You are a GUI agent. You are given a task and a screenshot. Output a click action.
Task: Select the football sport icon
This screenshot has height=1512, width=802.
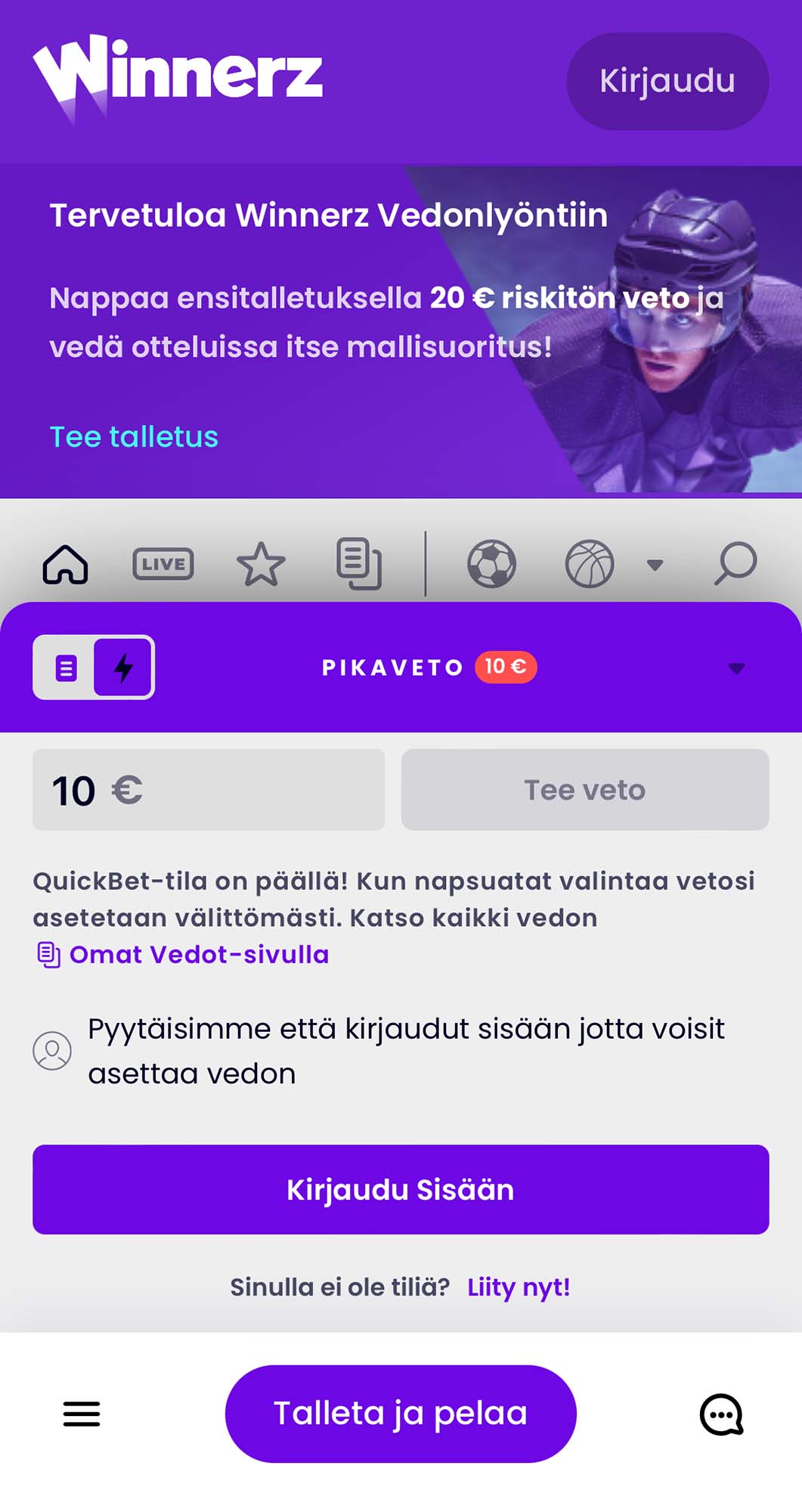(491, 564)
